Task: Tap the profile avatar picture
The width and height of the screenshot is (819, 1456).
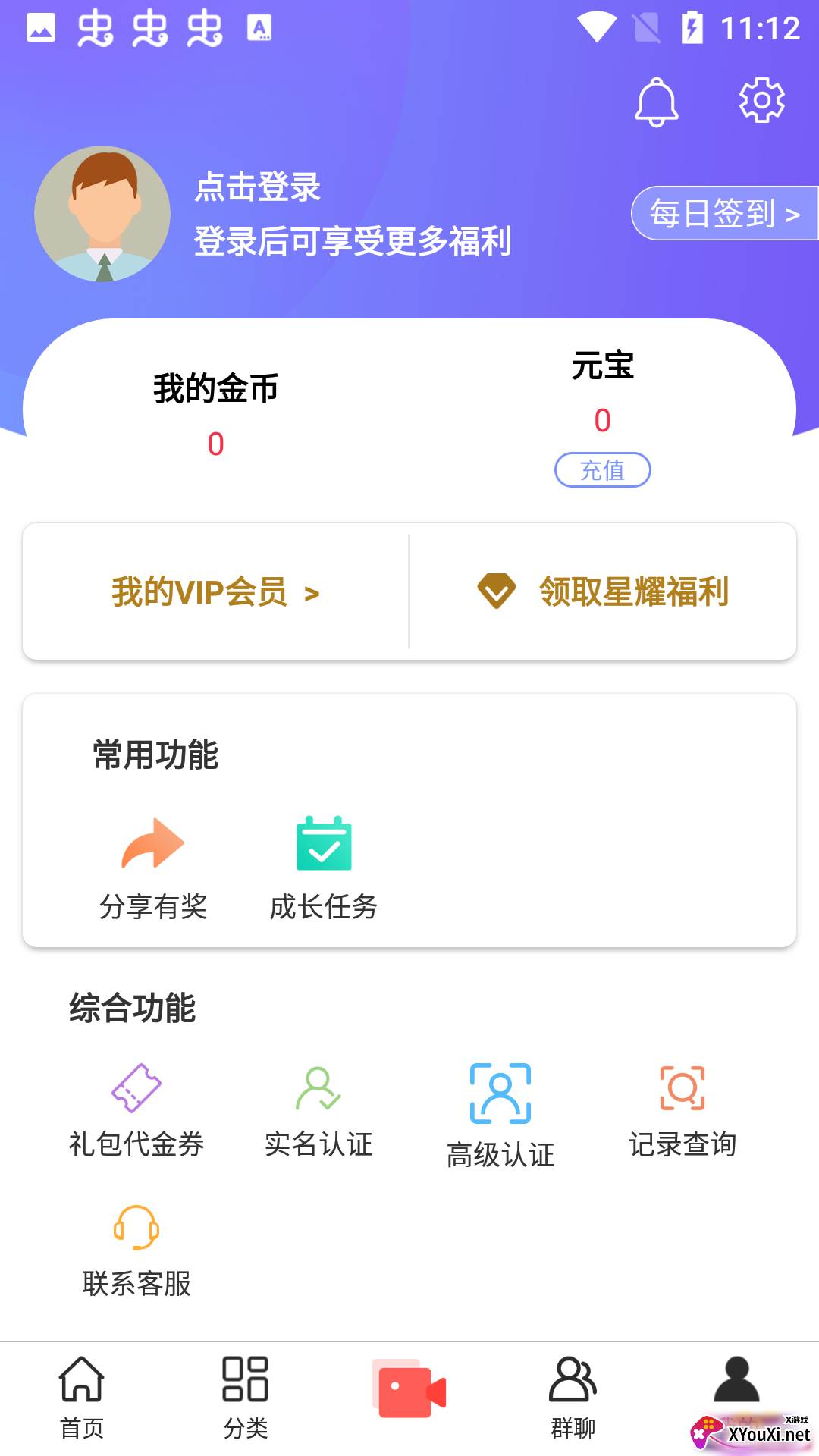Action: (102, 214)
